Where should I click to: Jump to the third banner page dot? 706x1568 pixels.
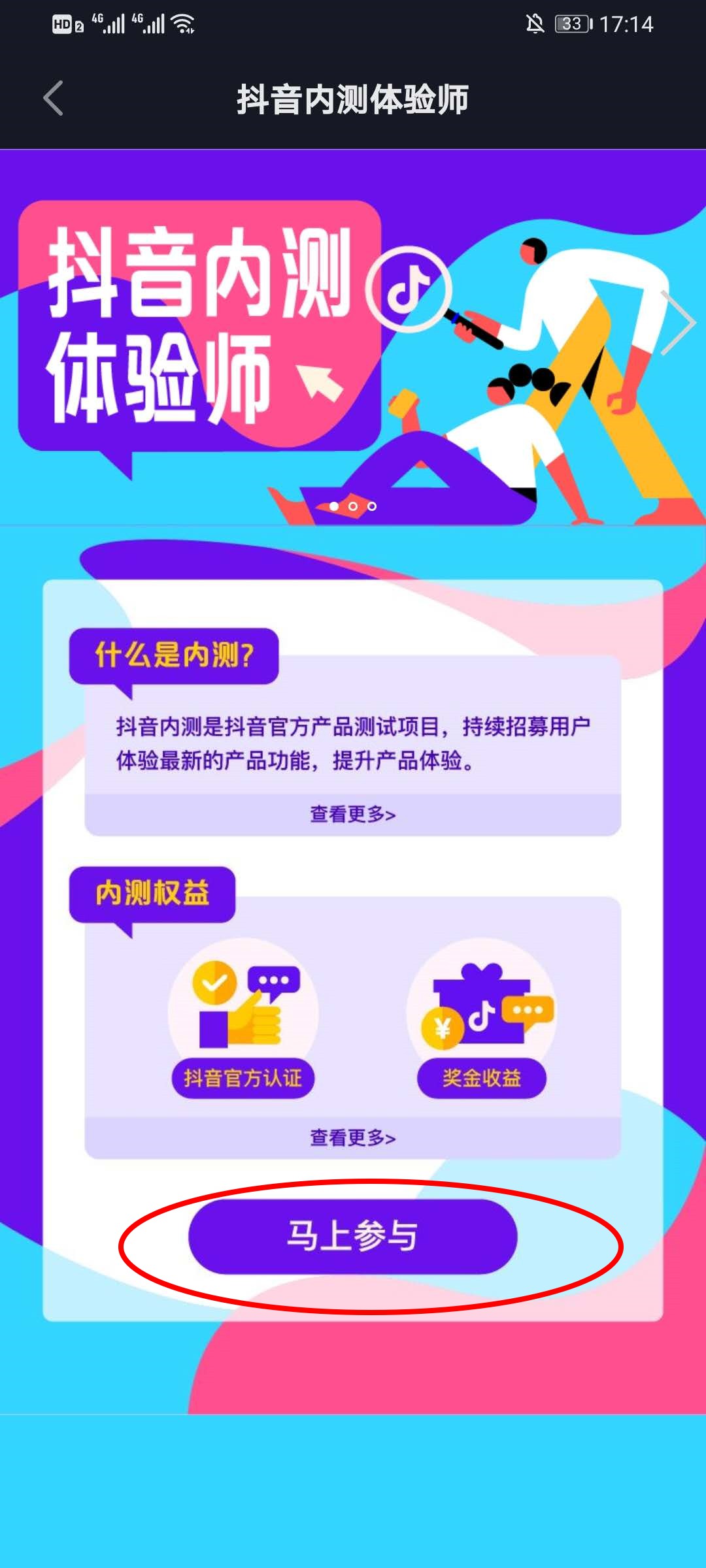tap(372, 506)
